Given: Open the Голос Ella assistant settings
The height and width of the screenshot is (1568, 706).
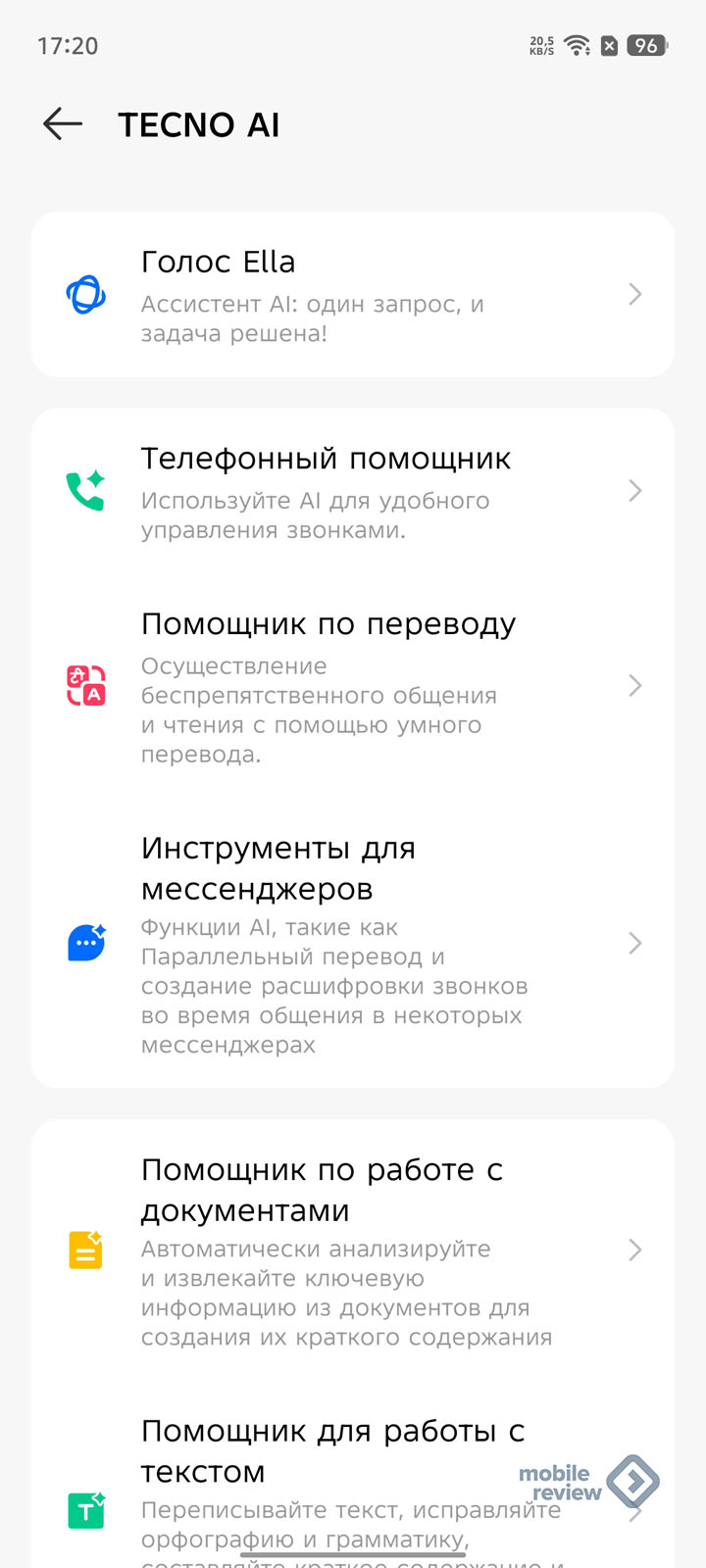Looking at the screenshot, I should (353, 294).
